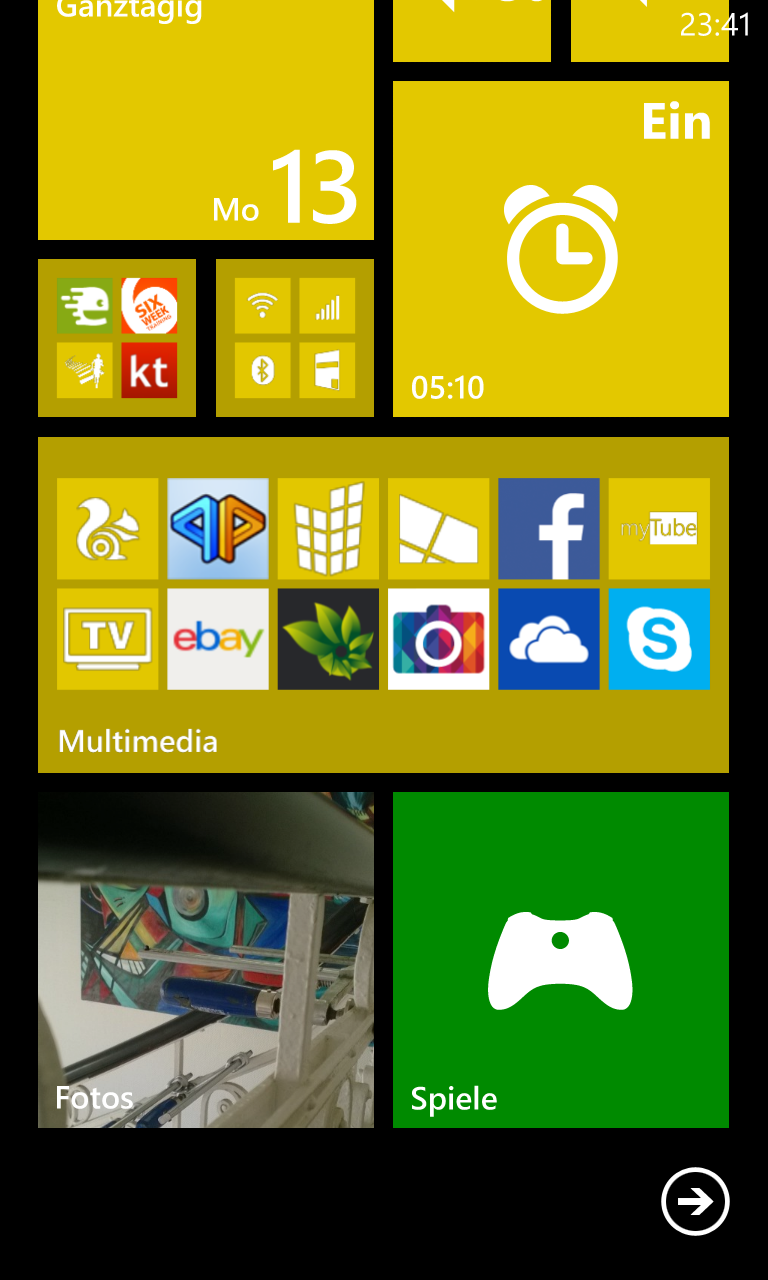Viewport: 768px width, 1280px height.
Task: Open the OneDrive cloud app
Action: (x=549, y=639)
